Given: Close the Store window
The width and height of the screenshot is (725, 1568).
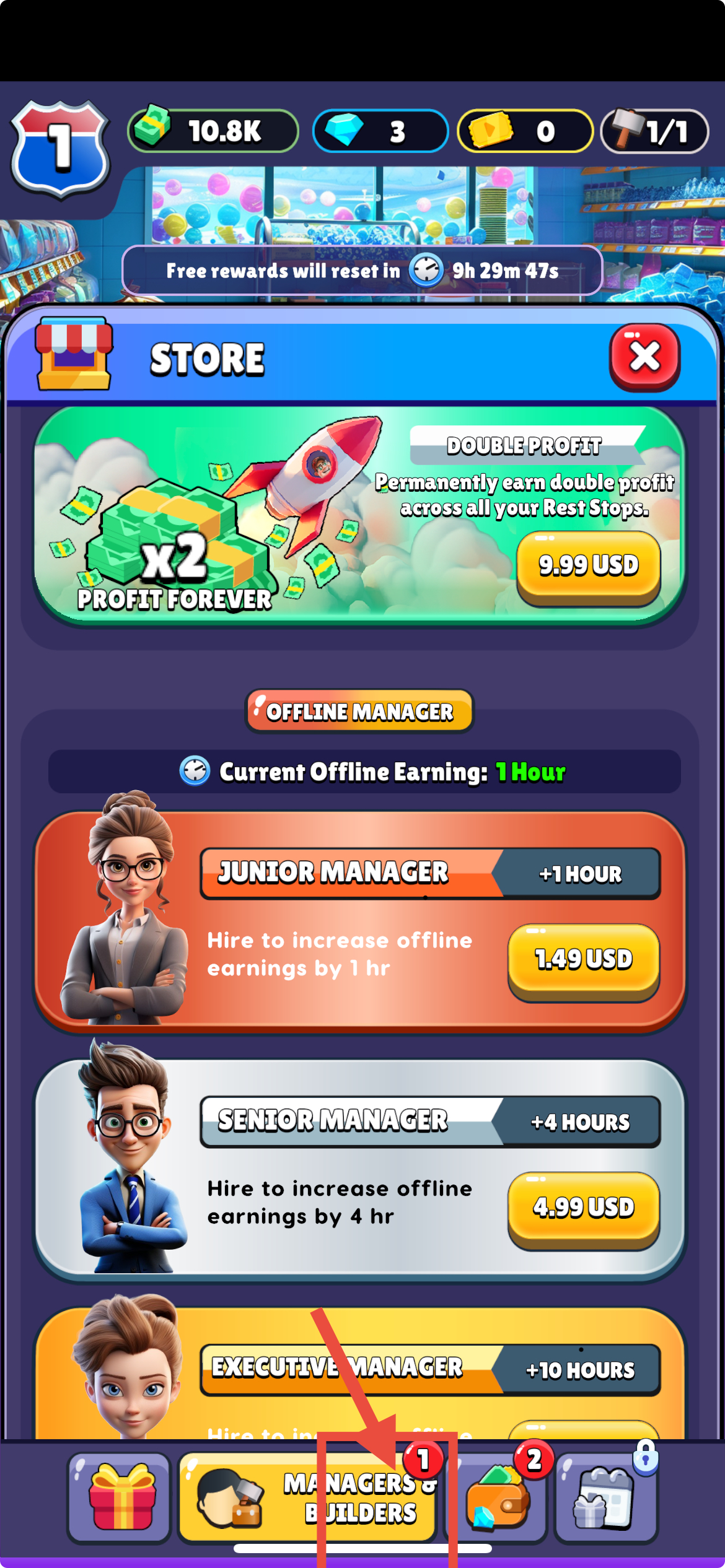Looking at the screenshot, I should (644, 357).
